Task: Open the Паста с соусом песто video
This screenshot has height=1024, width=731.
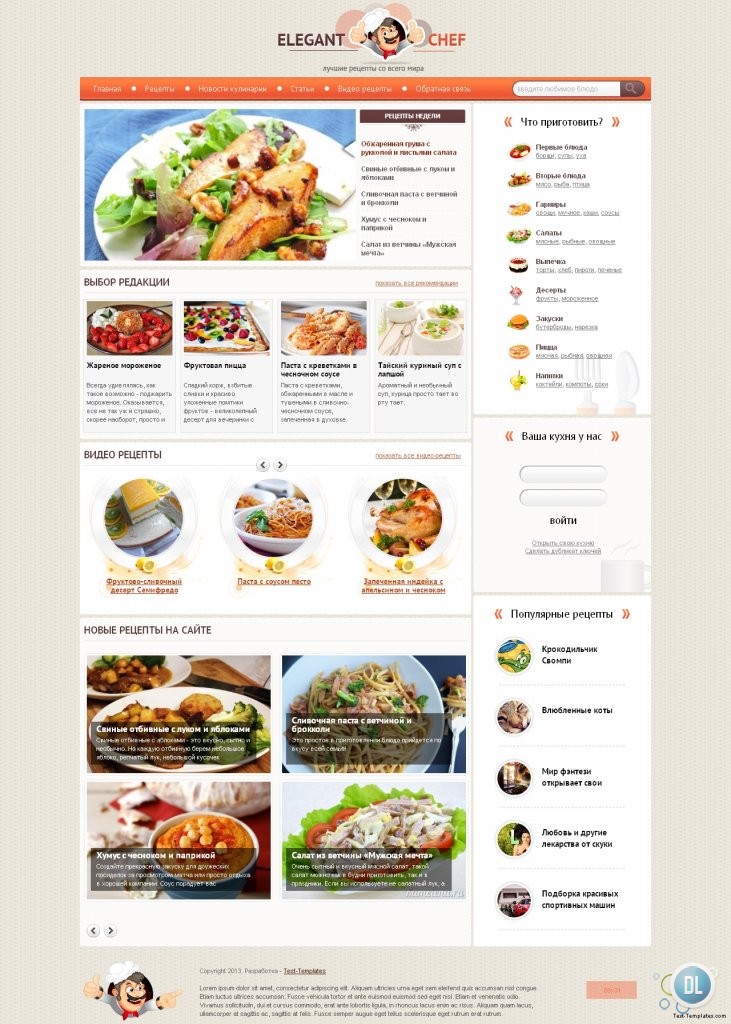Action: point(274,581)
